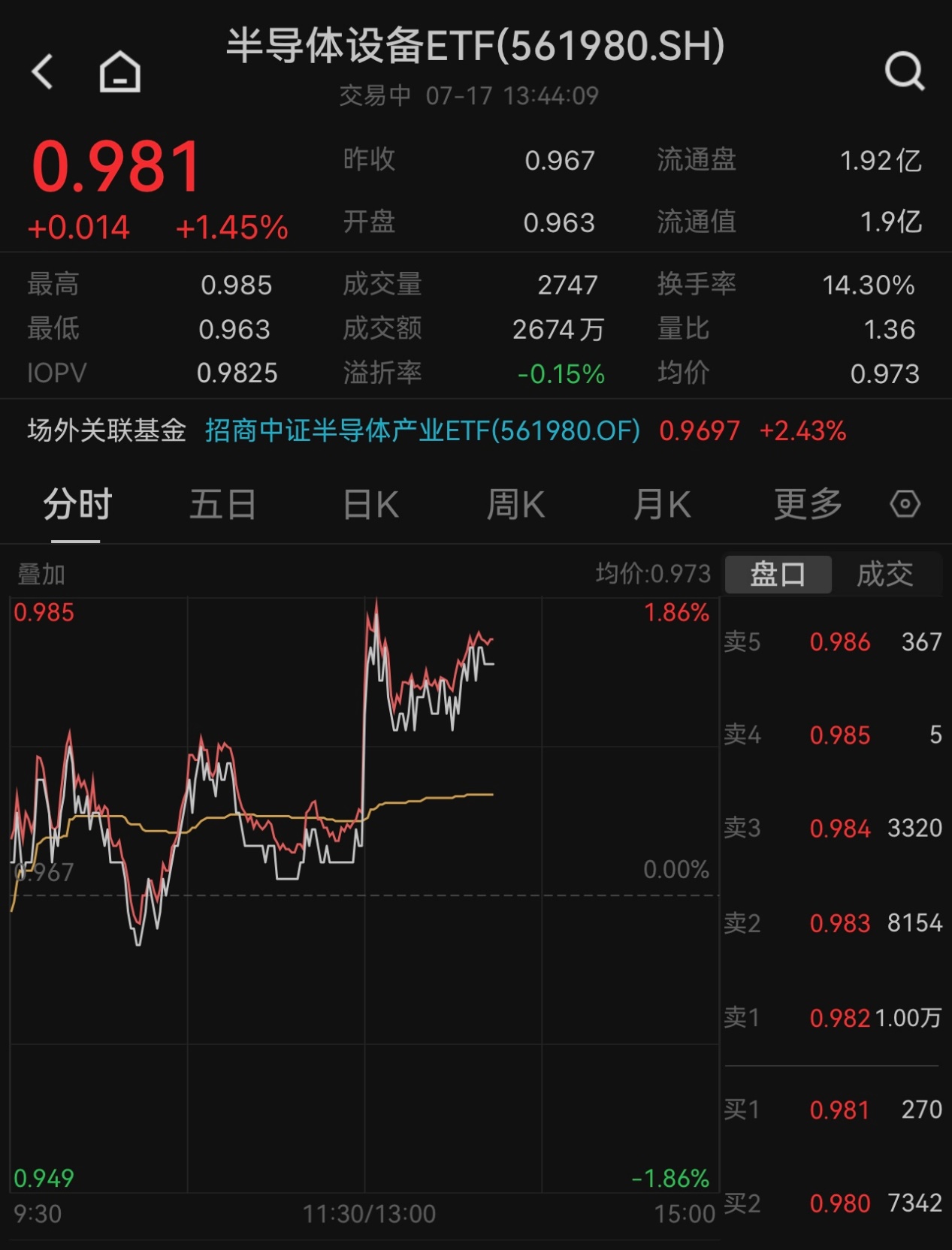Switch to the 五日 five-day tab

222,504
